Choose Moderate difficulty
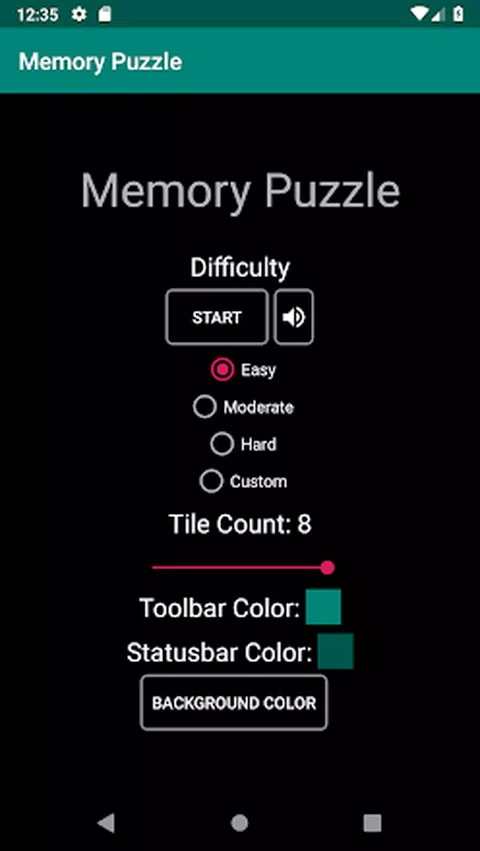 pos(243,407)
